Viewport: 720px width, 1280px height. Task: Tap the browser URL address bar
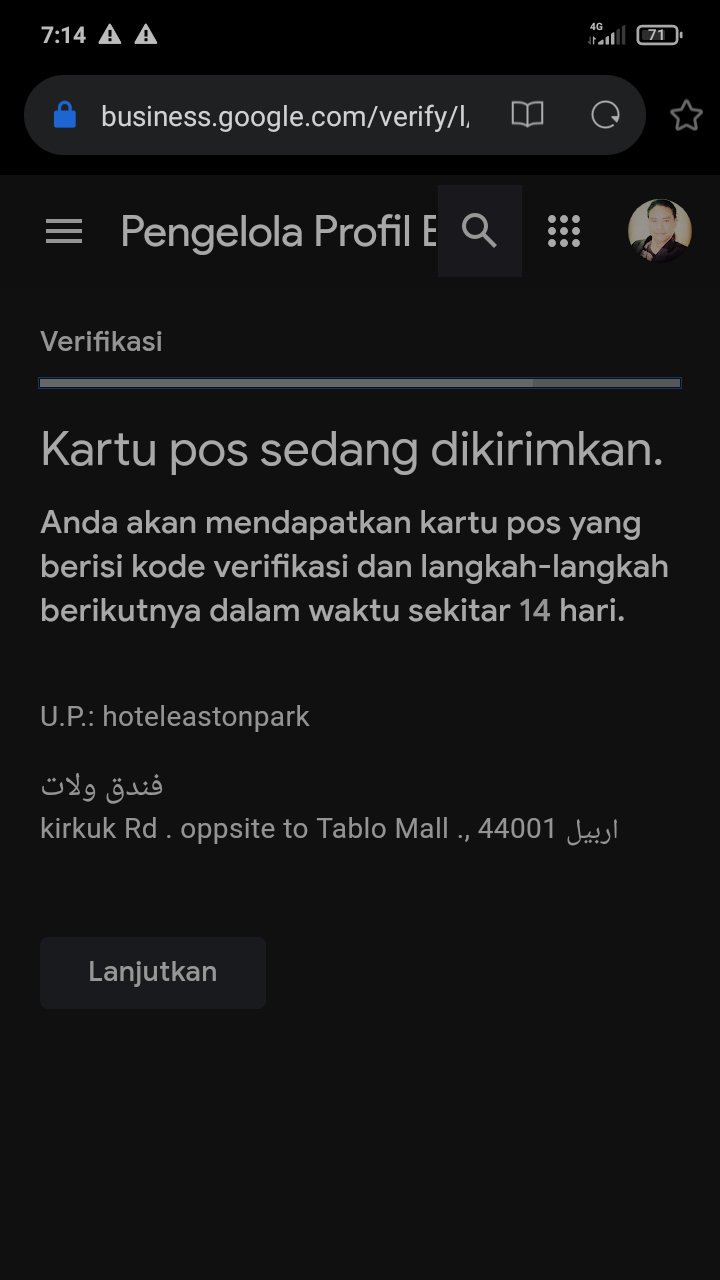pos(285,116)
